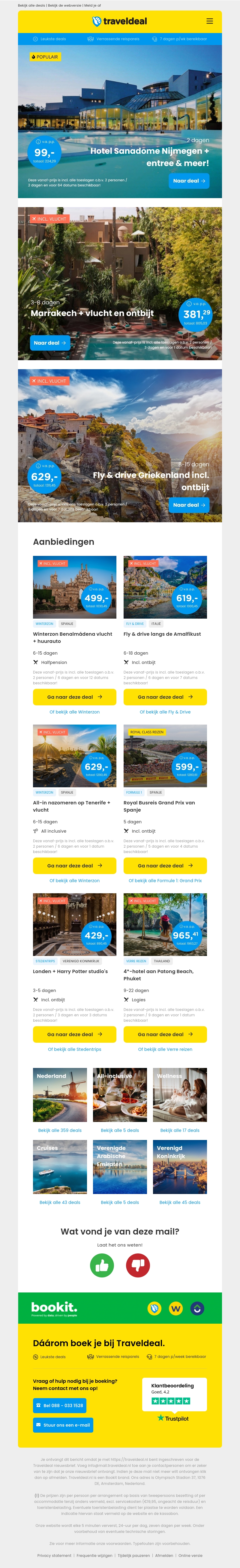
Task: Go to the All-in Tenerife deal
Action: coord(74,866)
